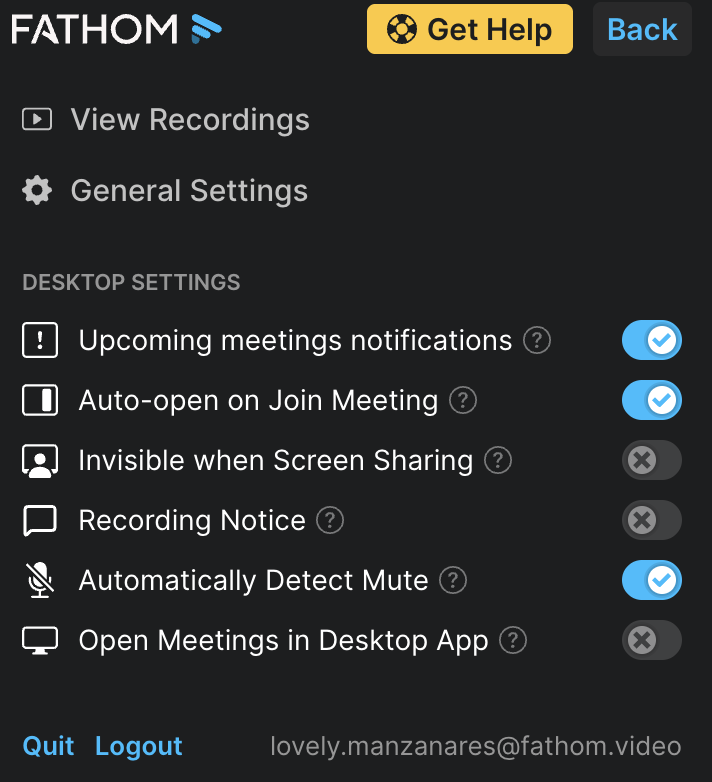
Task: Enable Invisible when Screen Sharing
Action: (652, 460)
